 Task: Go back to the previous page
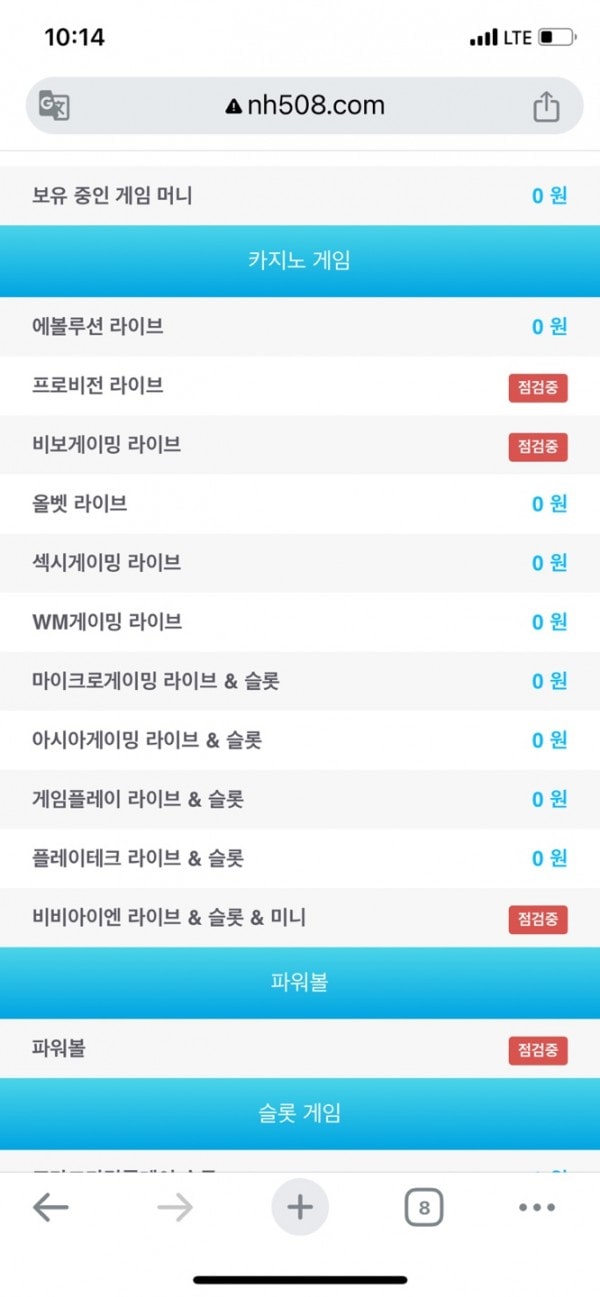pos(50,1208)
